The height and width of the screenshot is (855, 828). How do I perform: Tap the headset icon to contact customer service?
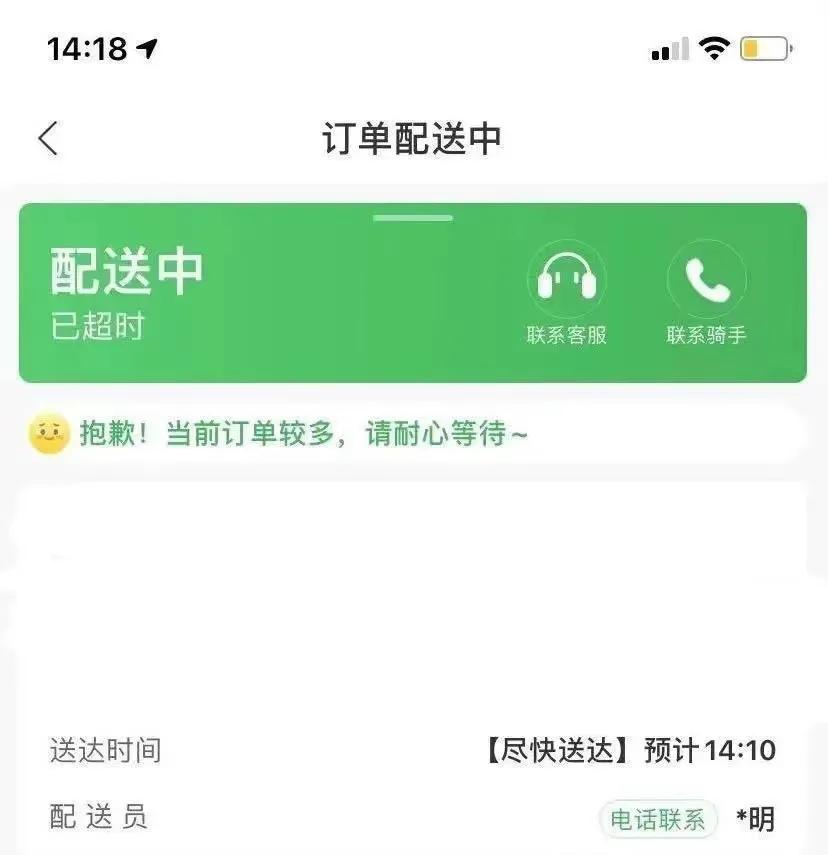(568, 274)
